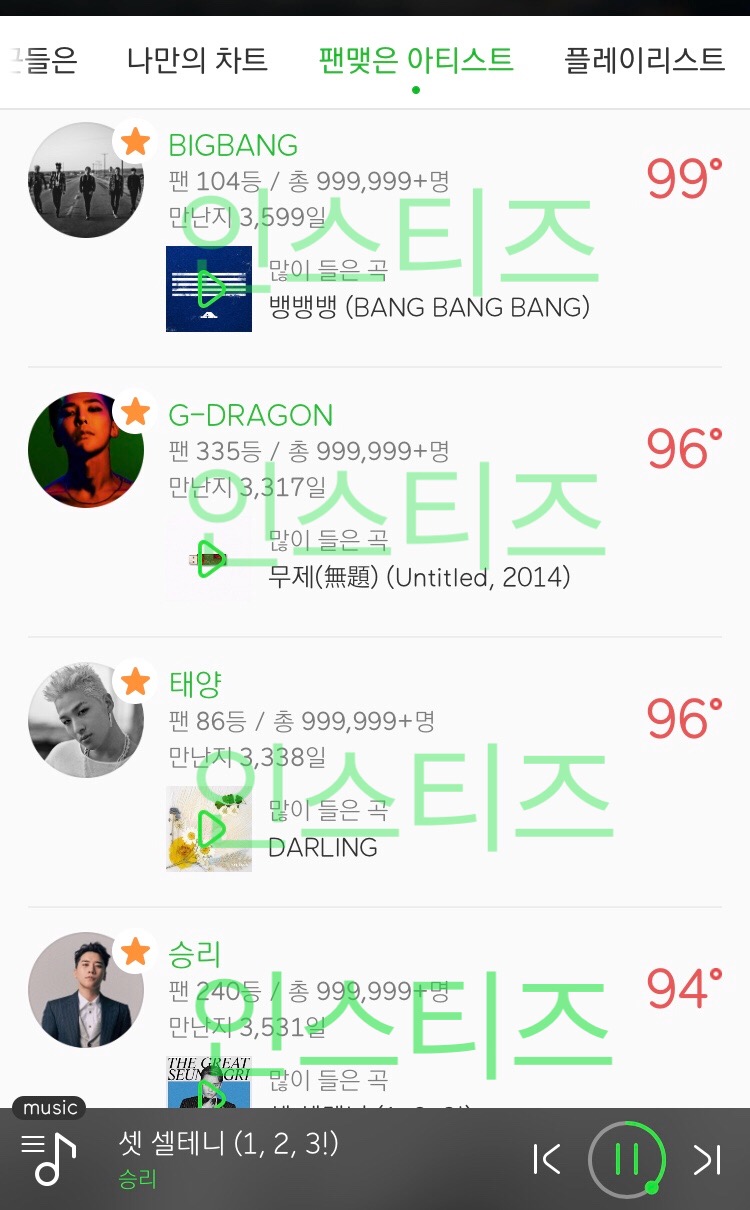
Task: Open G-DRAGON artist page
Action: (x=250, y=415)
